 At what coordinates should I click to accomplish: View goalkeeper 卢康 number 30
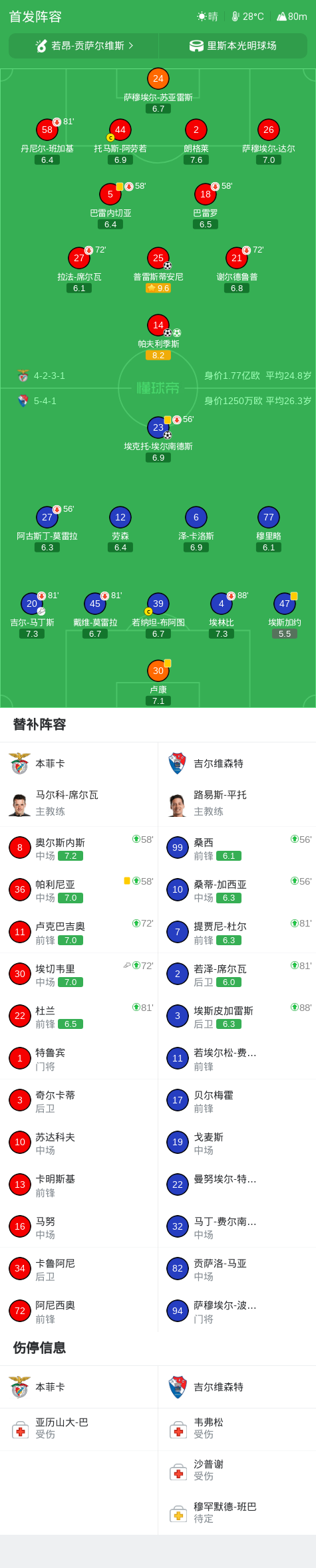(158, 682)
